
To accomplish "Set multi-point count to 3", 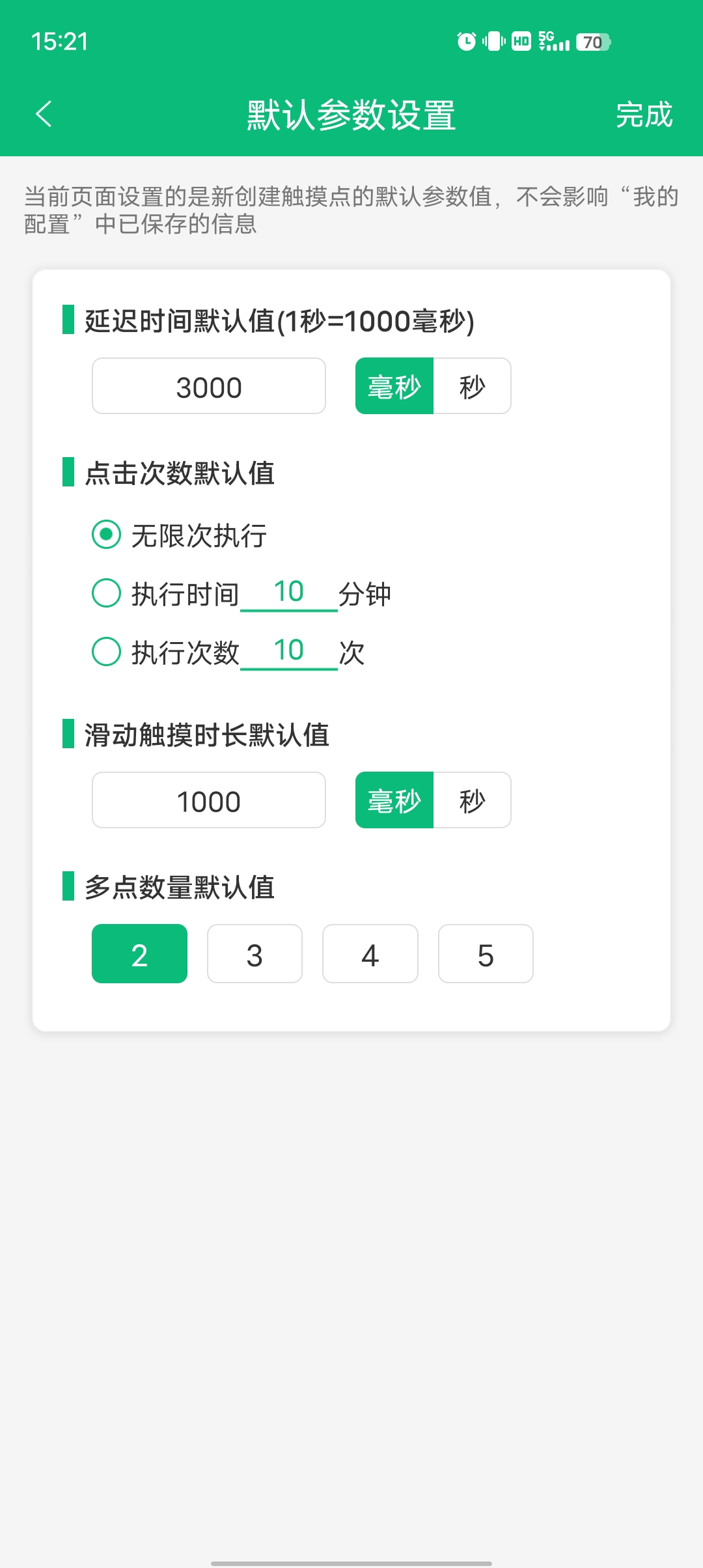I will [255, 954].
